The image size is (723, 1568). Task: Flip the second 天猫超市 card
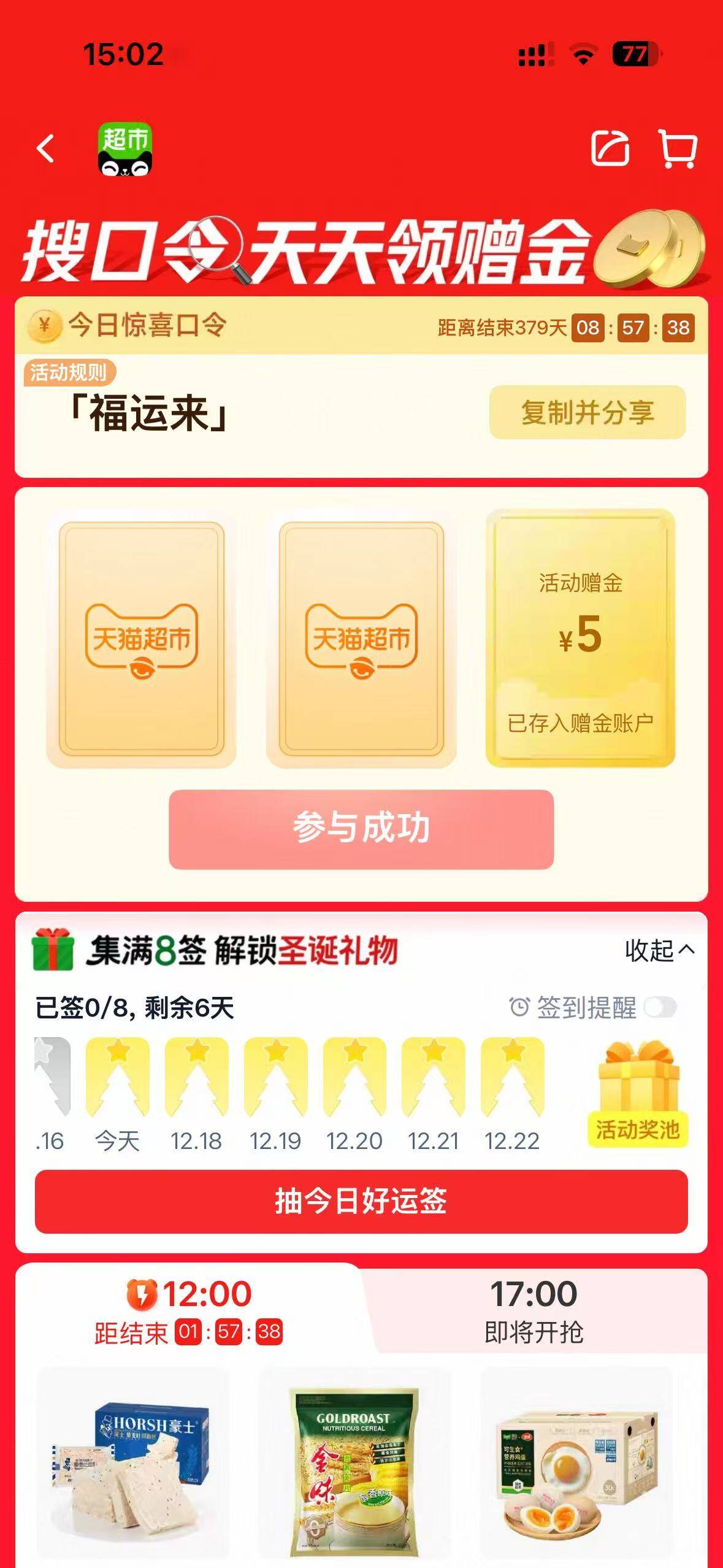point(361,639)
